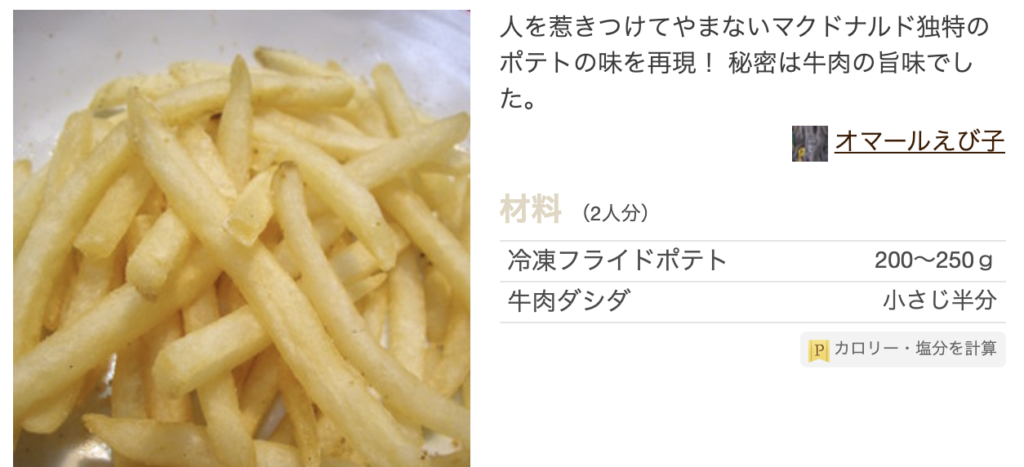This screenshot has width=1024, height=467.
Task: Tap カロリー・塩分を計算 button
Action: [x=903, y=349]
